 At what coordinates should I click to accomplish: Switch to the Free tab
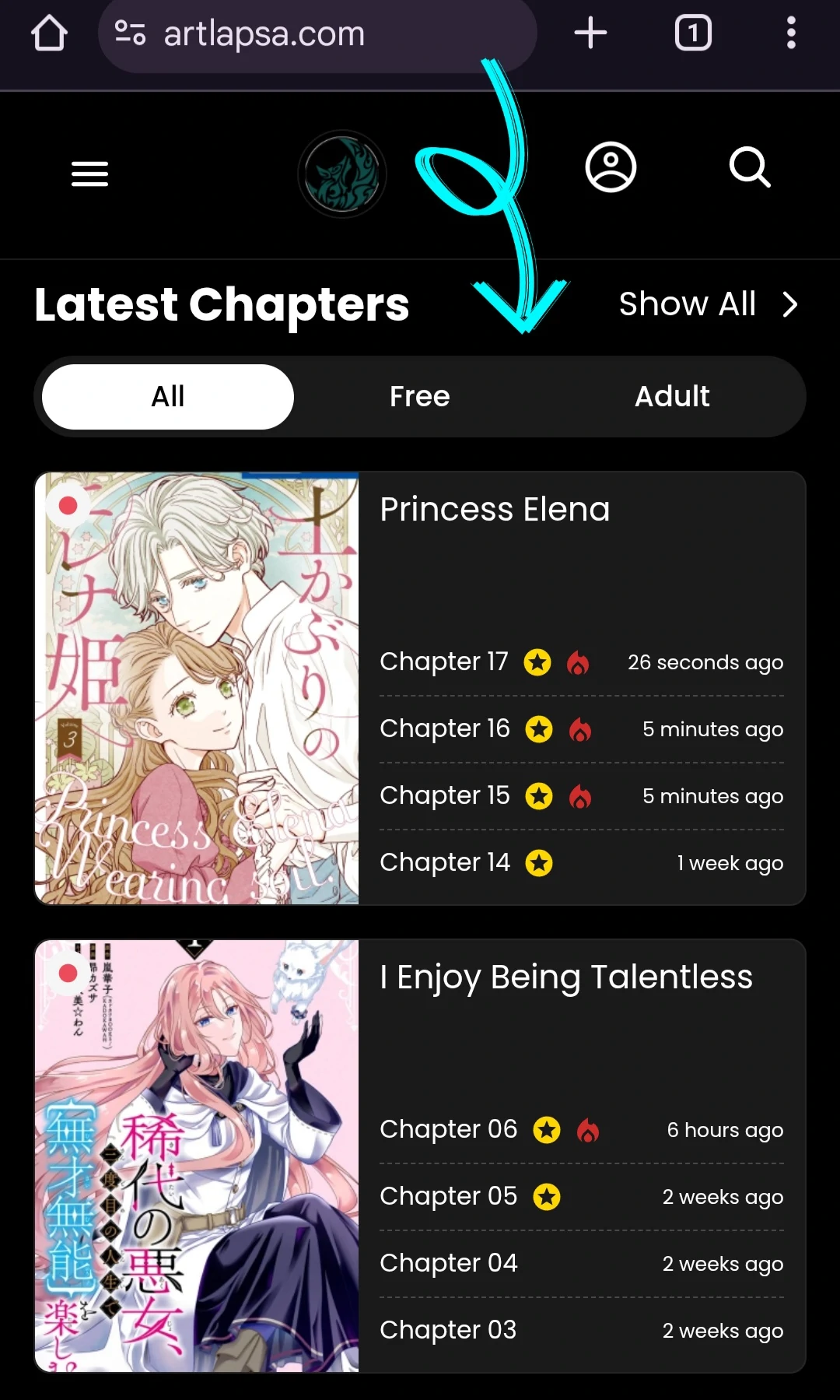click(x=420, y=397)
